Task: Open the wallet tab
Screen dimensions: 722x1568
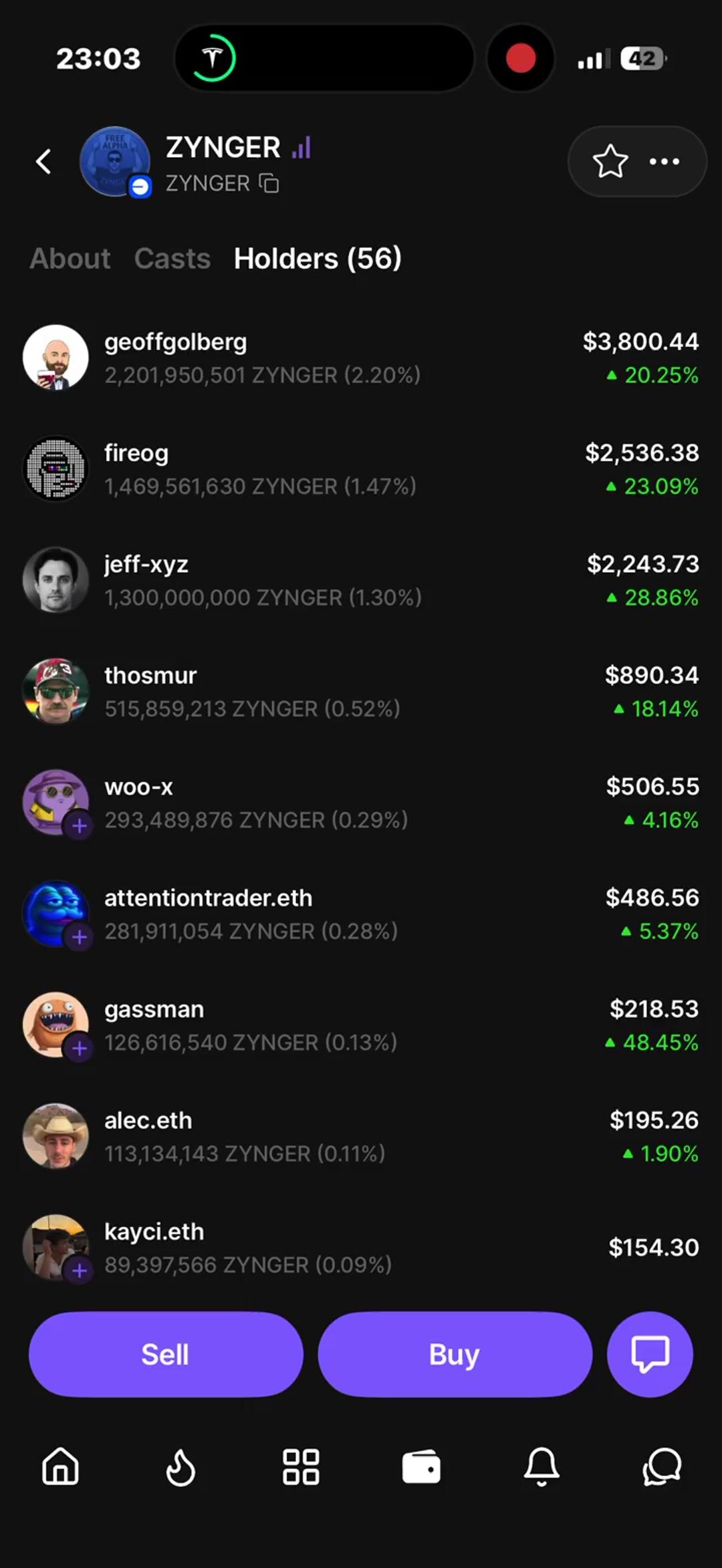Action: (x=421, y=1466)
